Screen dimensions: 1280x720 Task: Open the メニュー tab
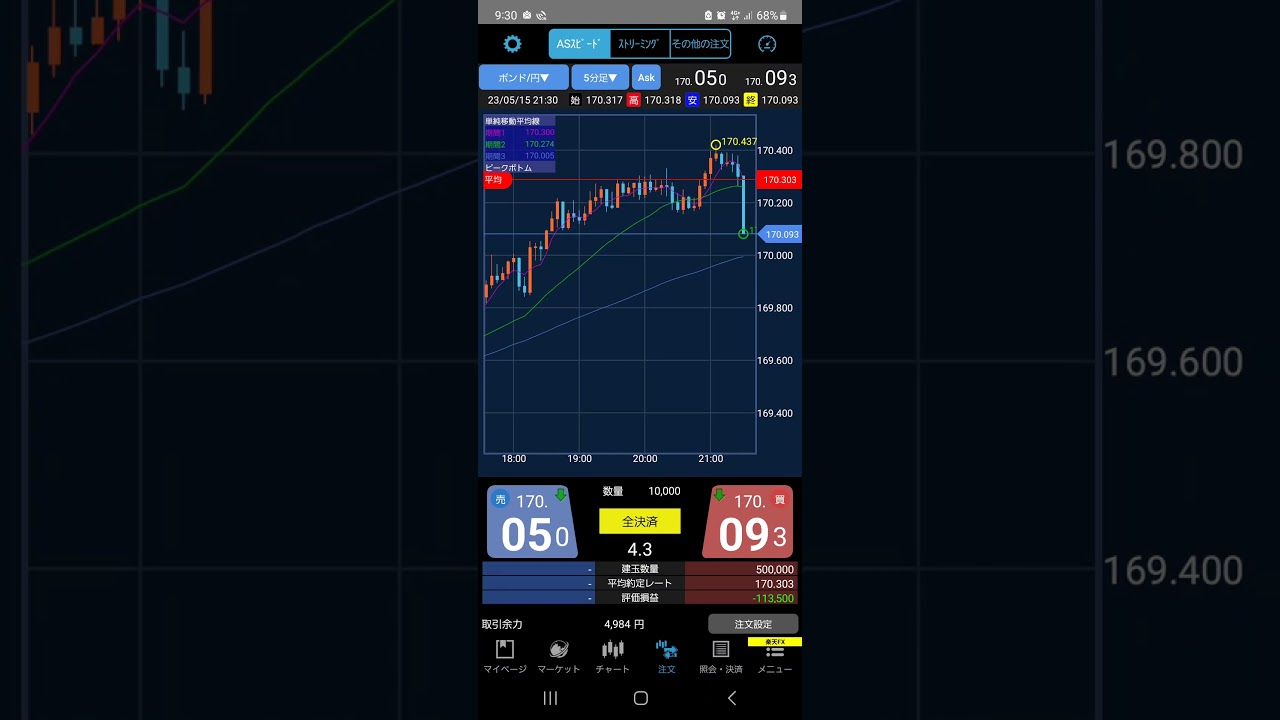click(x=775, y=656)
